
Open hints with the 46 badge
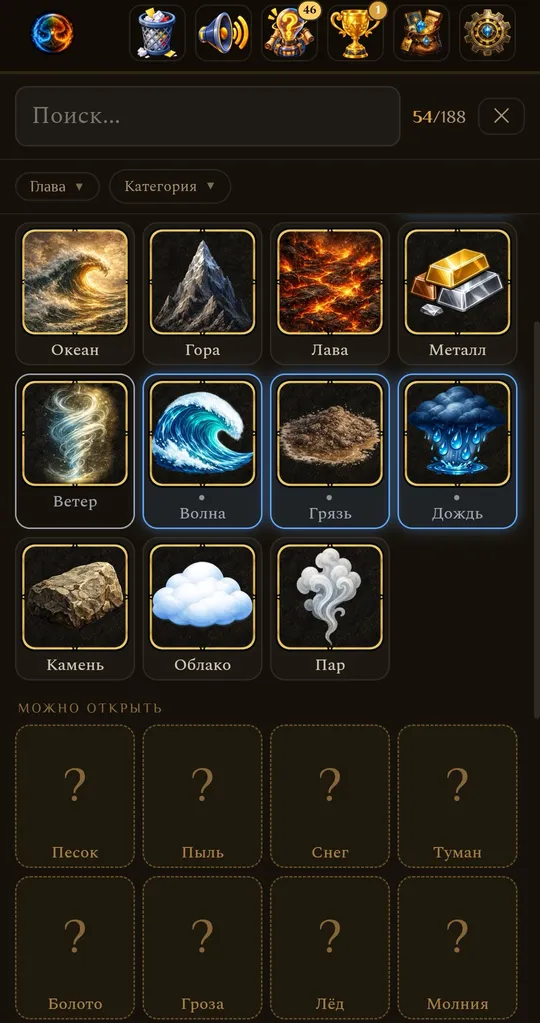pos(290,33)
